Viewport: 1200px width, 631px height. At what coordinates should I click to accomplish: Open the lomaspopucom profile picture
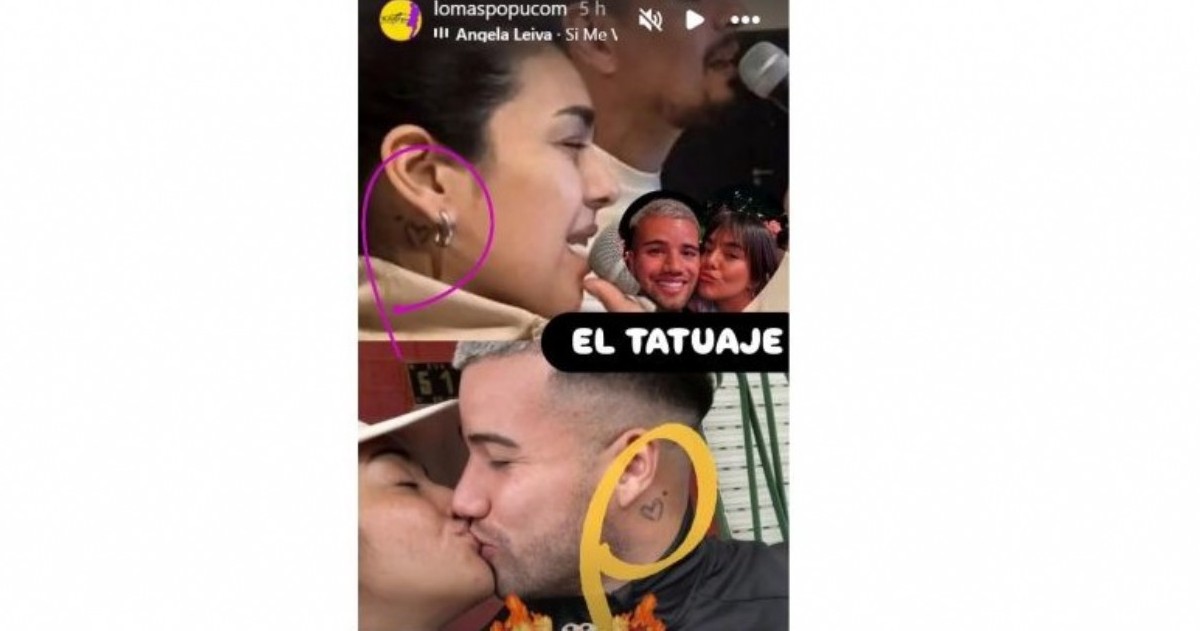coord(400,20)
